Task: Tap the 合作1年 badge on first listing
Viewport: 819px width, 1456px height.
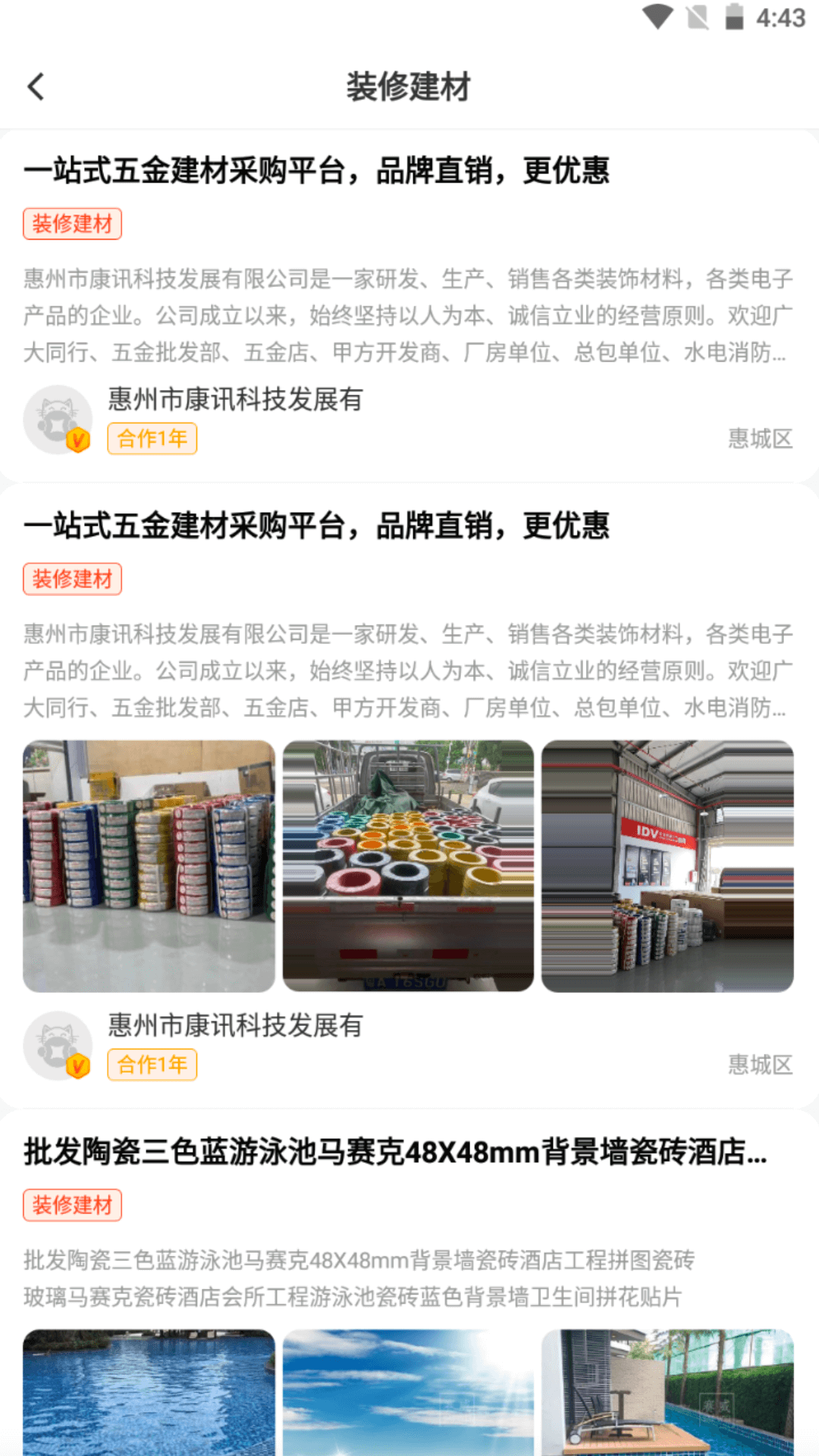Action: coord(152,438)
